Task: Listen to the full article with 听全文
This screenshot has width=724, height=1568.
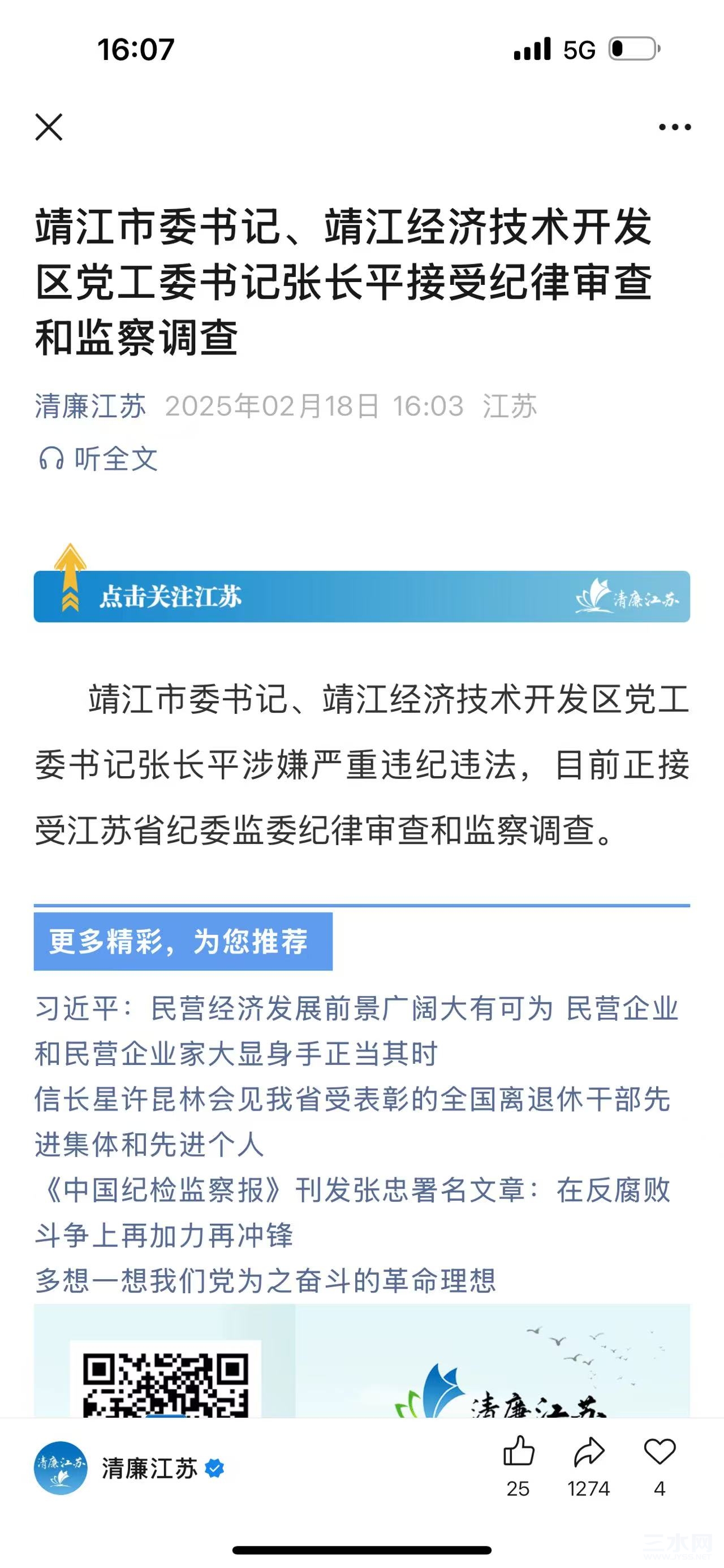Action: pos(98,458)
